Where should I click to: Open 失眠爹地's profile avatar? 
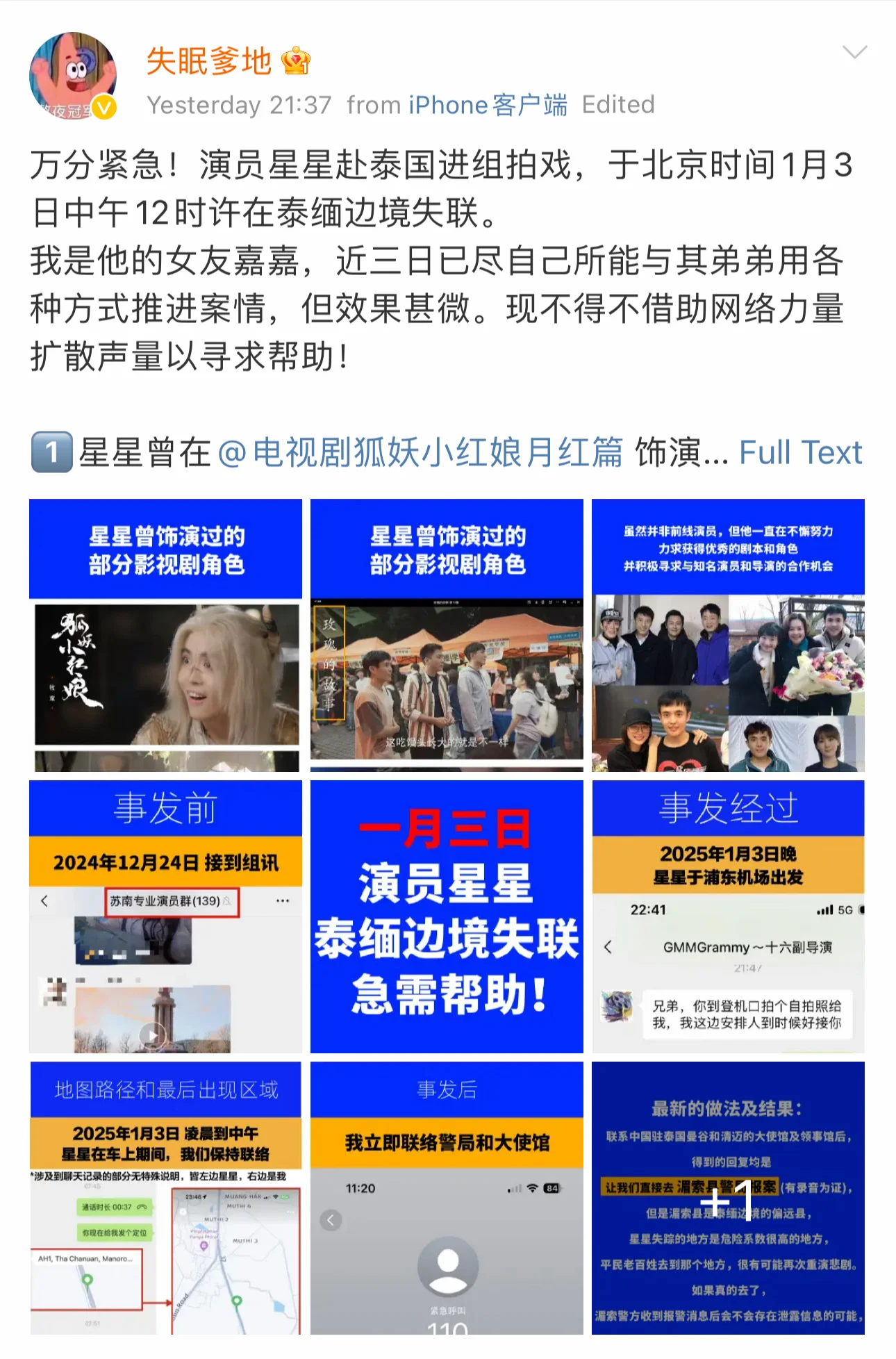[72, 76]
